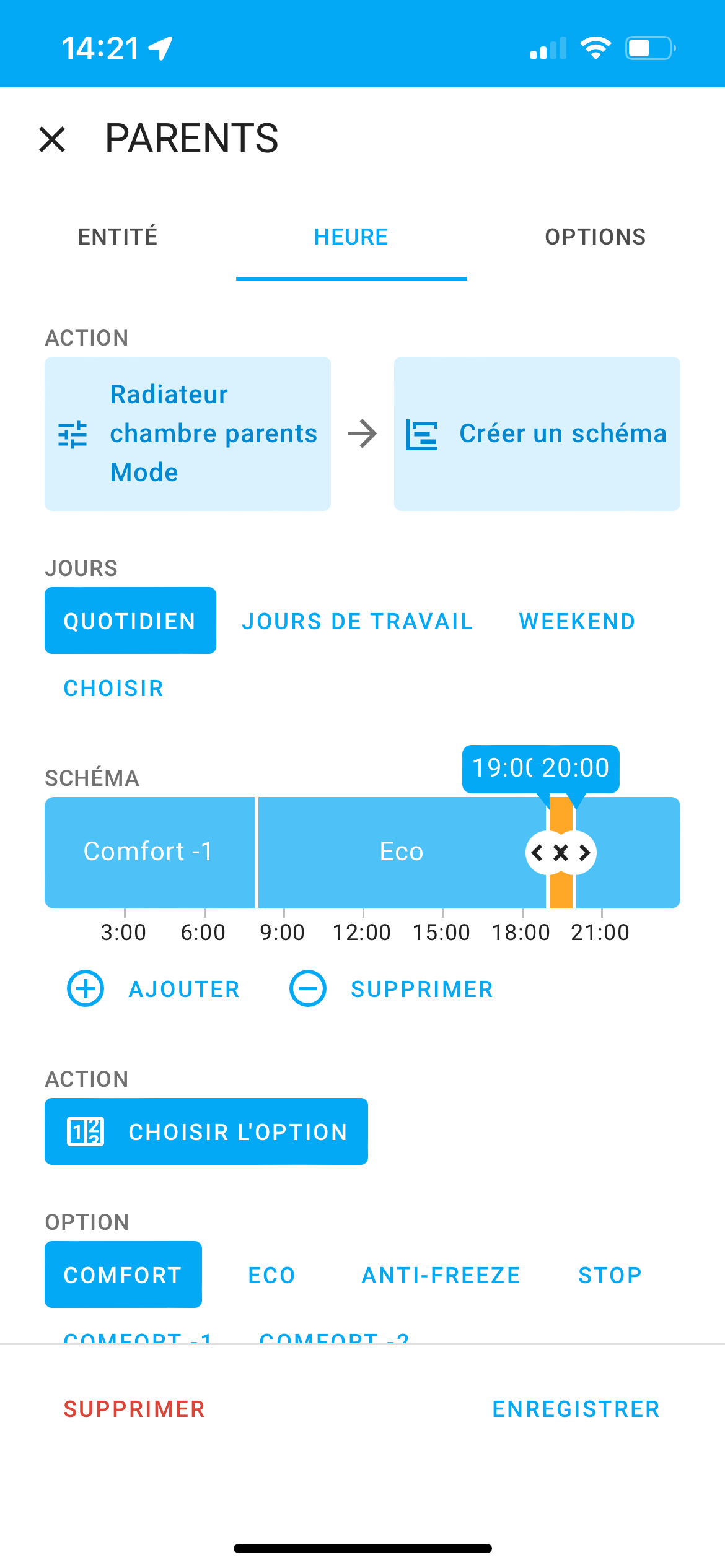The width and height of the screenshot is (725, 1568).
Task: Select WEEKEND days option
Action: pyautogui.click(x=577, y=621)
